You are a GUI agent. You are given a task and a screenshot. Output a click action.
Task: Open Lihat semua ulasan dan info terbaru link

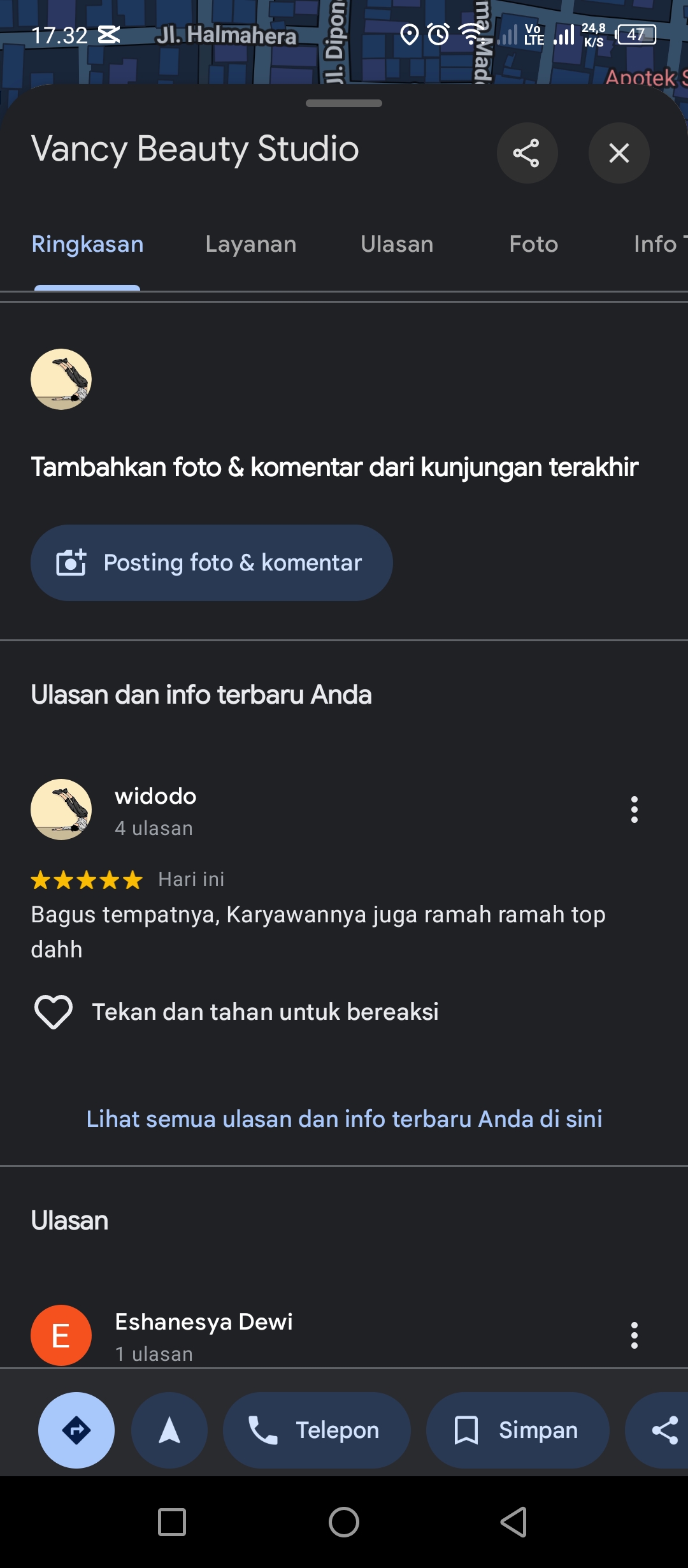344,1119
